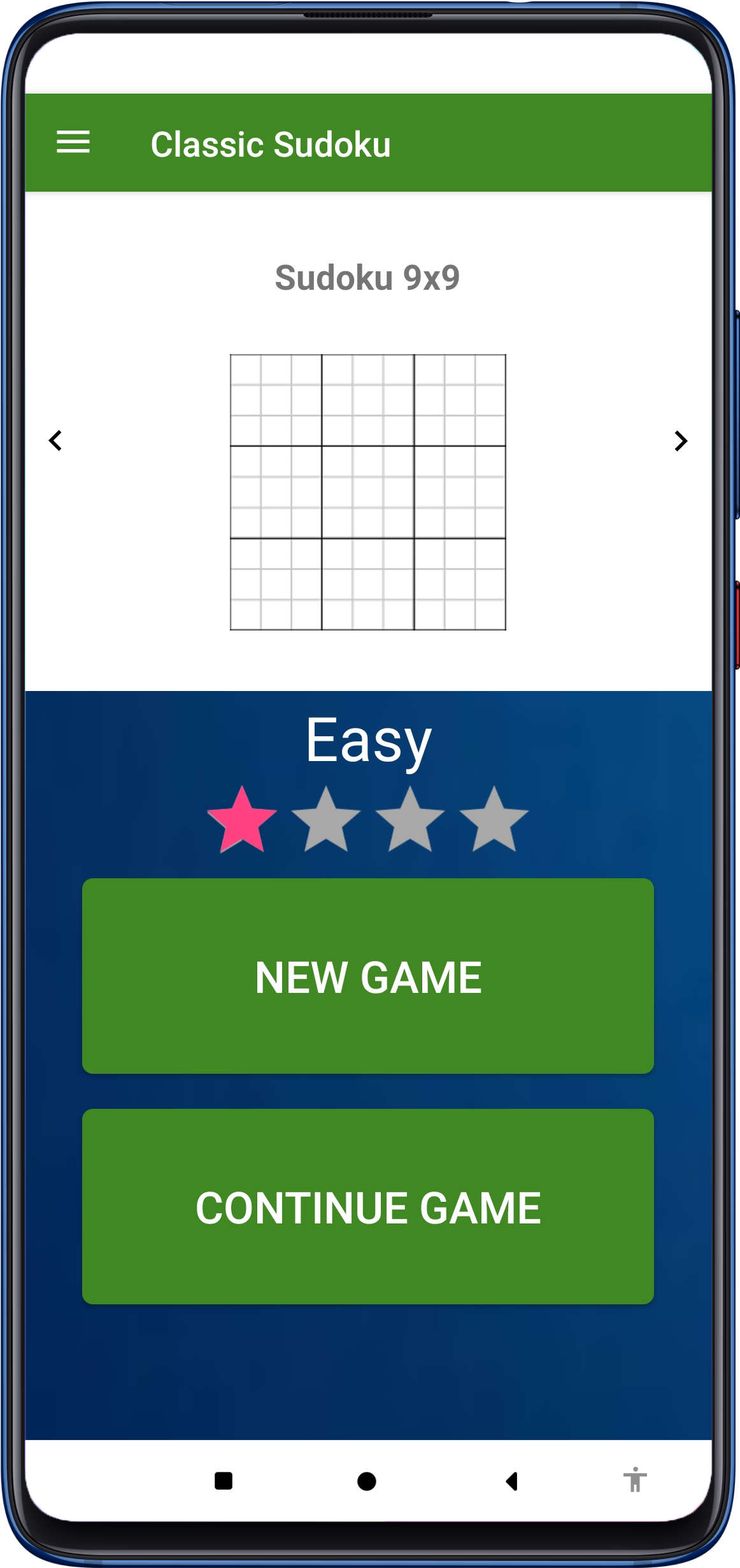Go to the previous Sudoku type

point(55,441)
